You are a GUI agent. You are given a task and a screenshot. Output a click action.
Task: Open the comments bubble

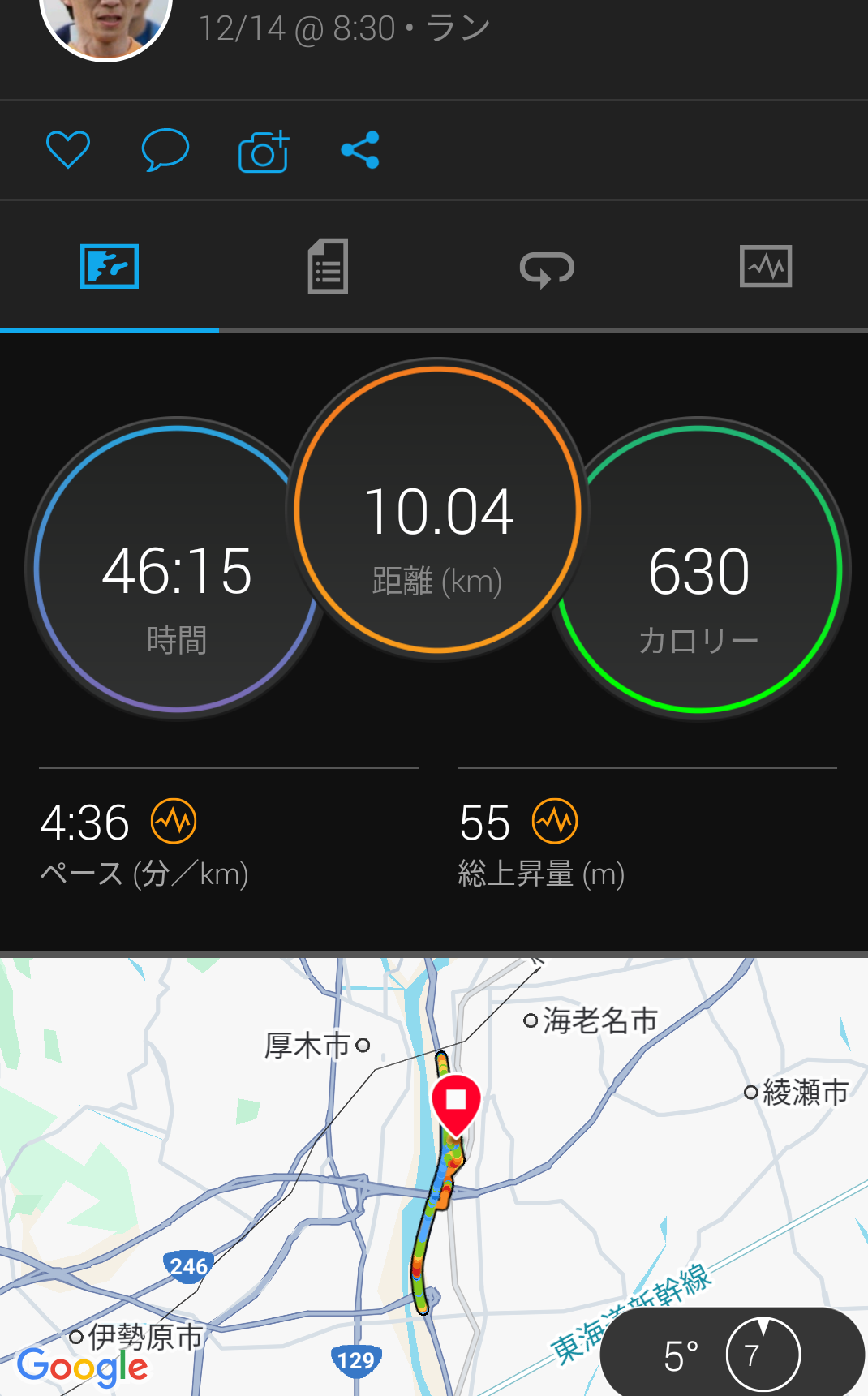click(x=165, y=150)
